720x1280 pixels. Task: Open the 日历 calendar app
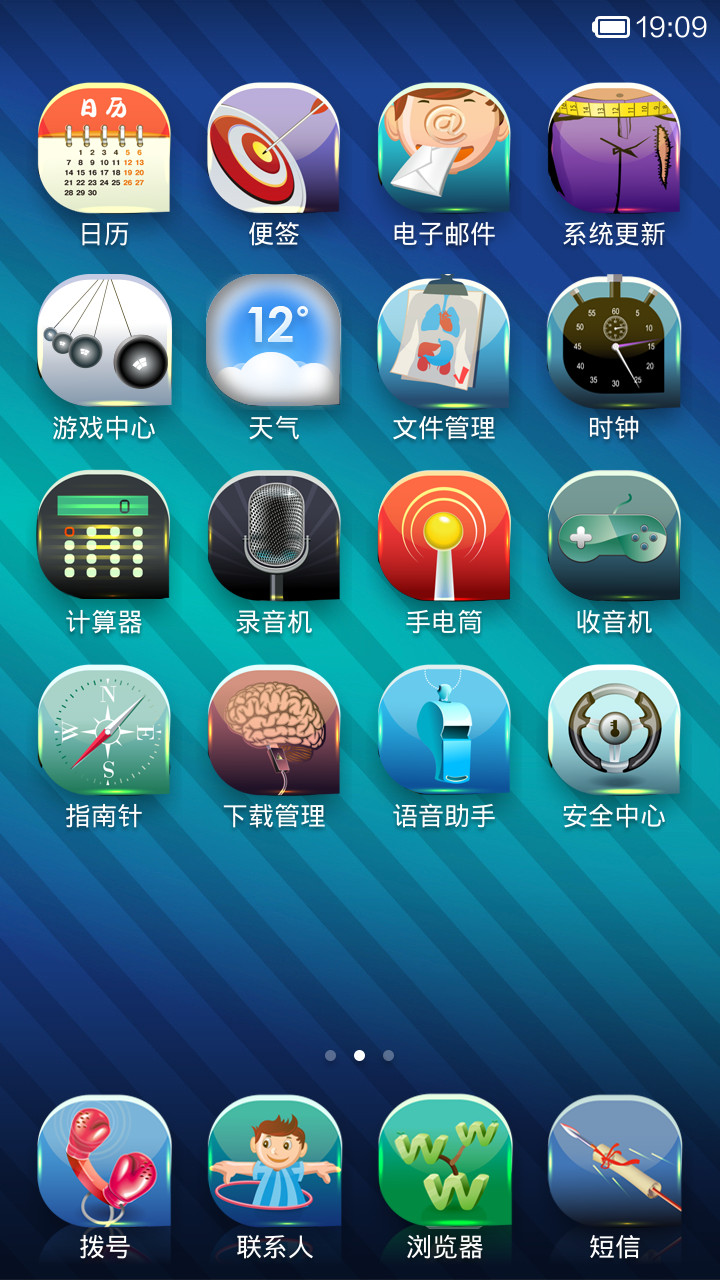point(104,148)
